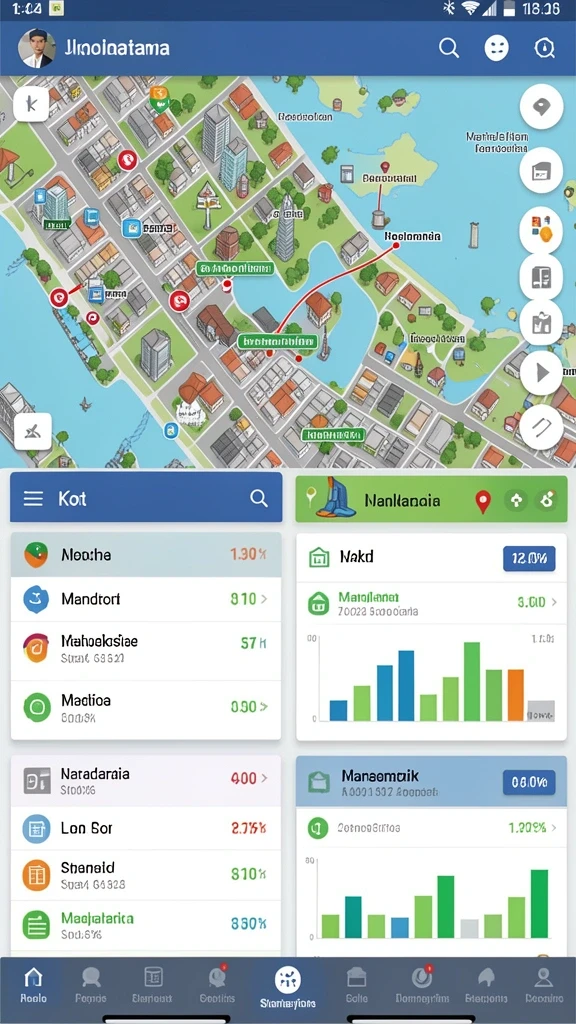
Task: Select the highlighted center bottom tab
Action: [x=287, y=985]
